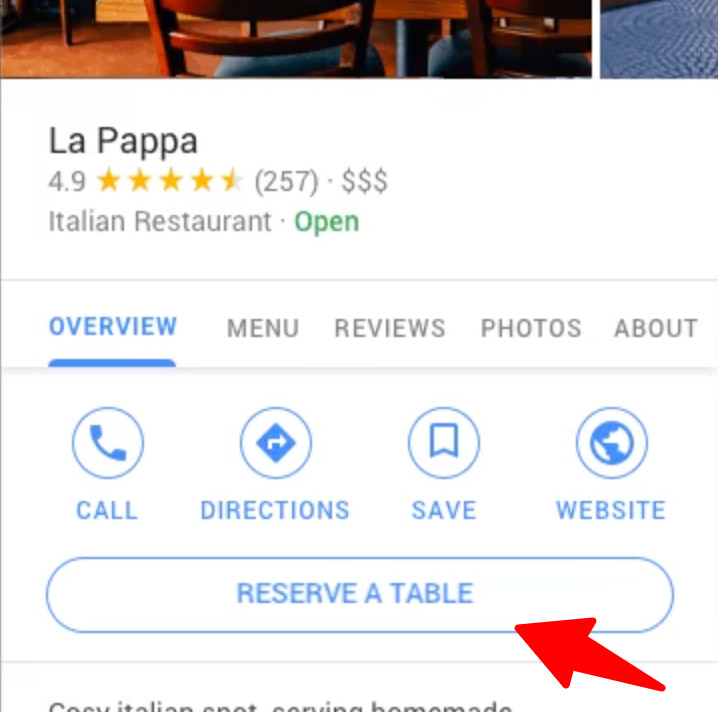Call La Pappa restaurant
This screenshot has height=712, width=718.
[x=107, y=443]
